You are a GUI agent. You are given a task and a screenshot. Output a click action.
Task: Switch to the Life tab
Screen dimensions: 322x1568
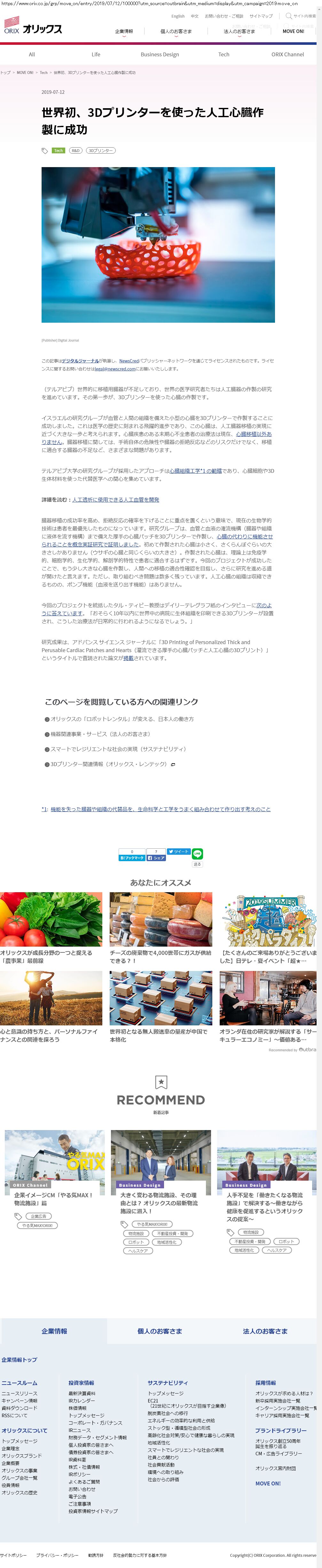pos(96,54)
